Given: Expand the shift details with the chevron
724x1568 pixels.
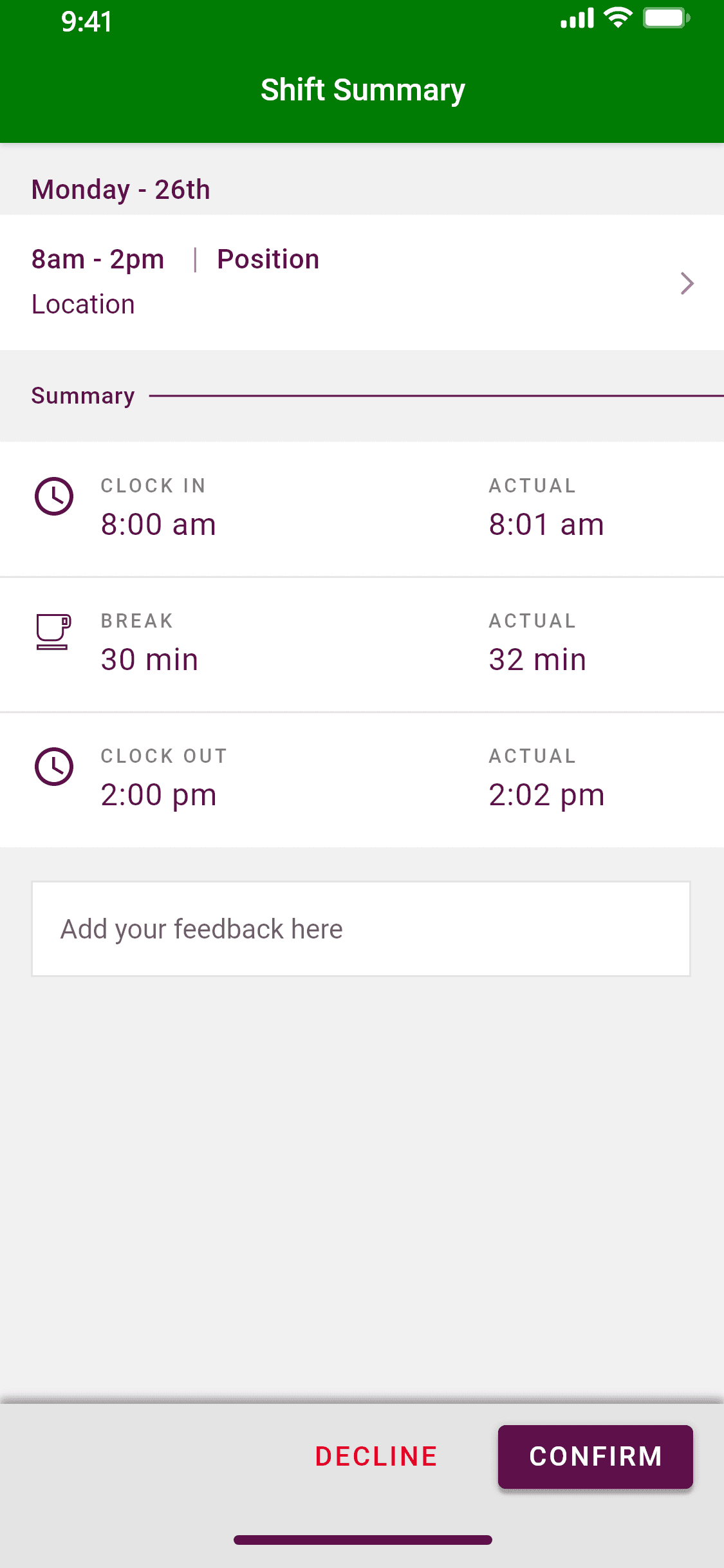Looking at the screenshot, I should [687, 283].
